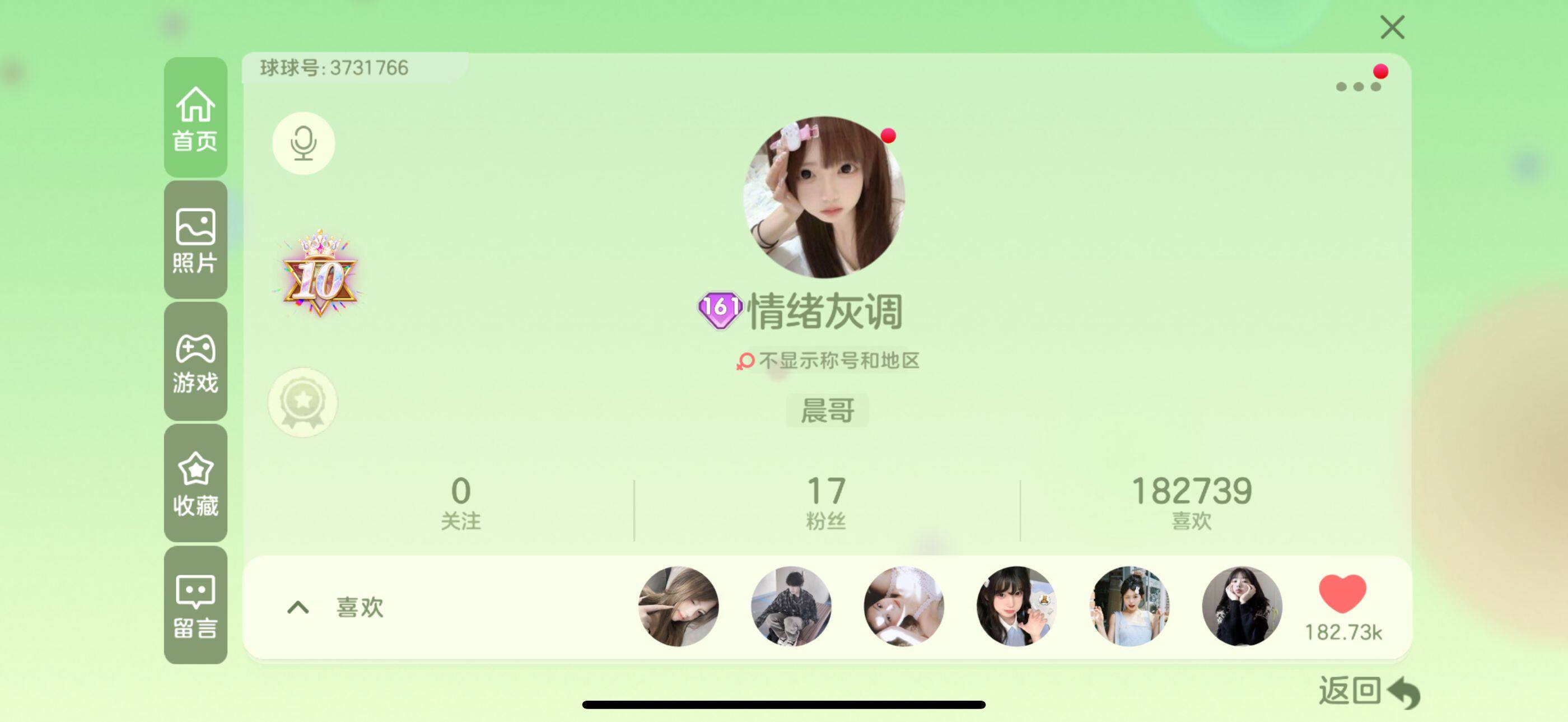Viewport: 1568px width, 722px height.
Task: Open the 留言 messages tab
Action: point(195,605)
